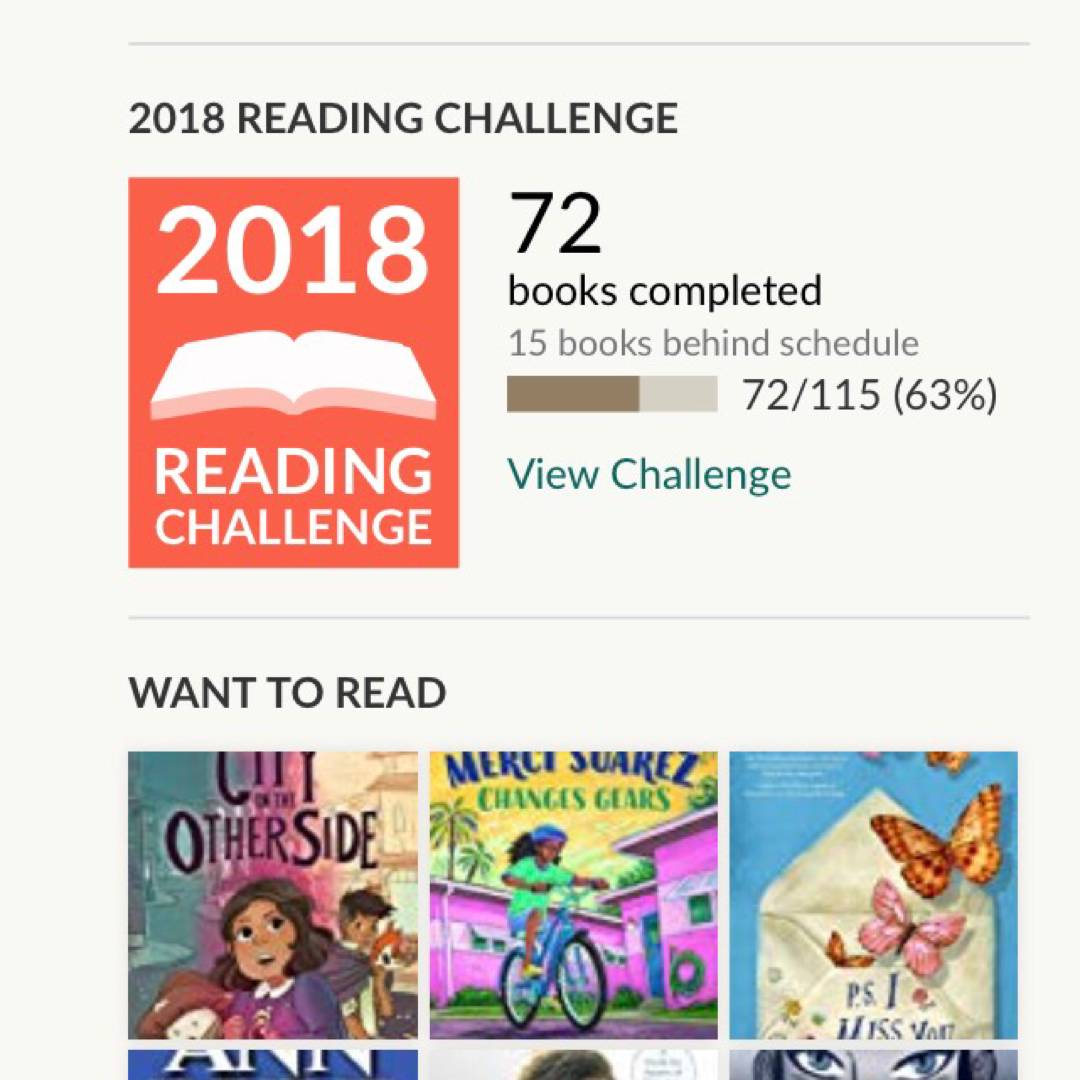
Task: Open the P.S. I Miss You book
Action: 873,895
